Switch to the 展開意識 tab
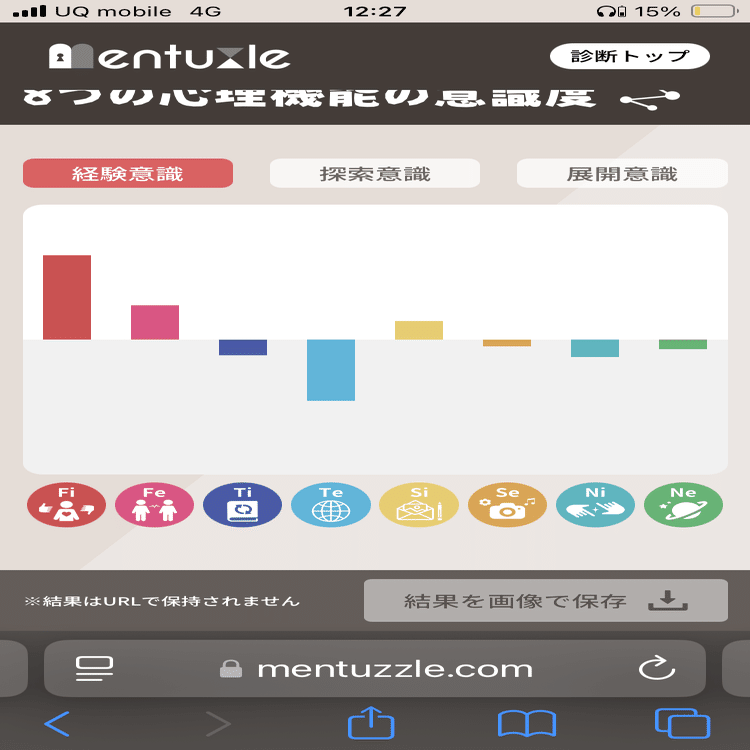Image resolution: width=750 pixels, height=750 pixels. [x=622, y=173]
